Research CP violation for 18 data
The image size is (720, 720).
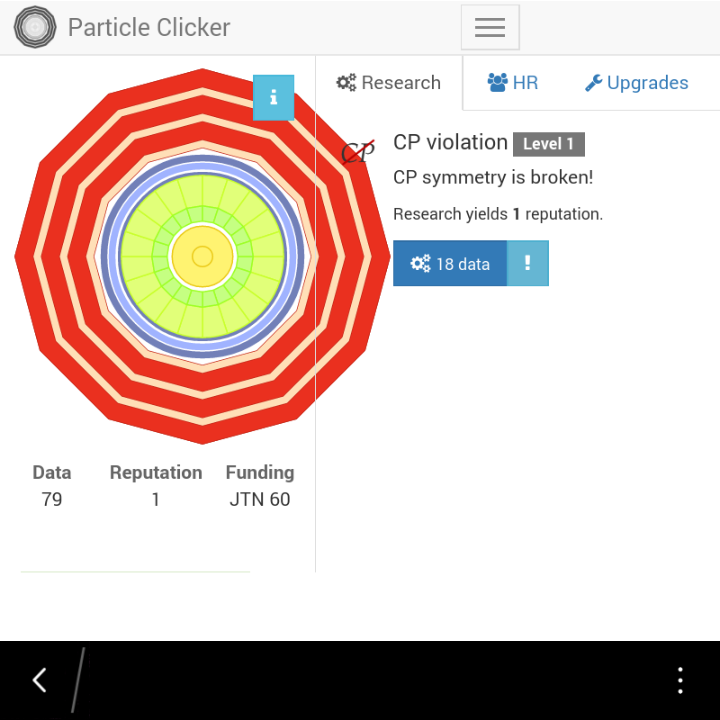pos(450,264)
